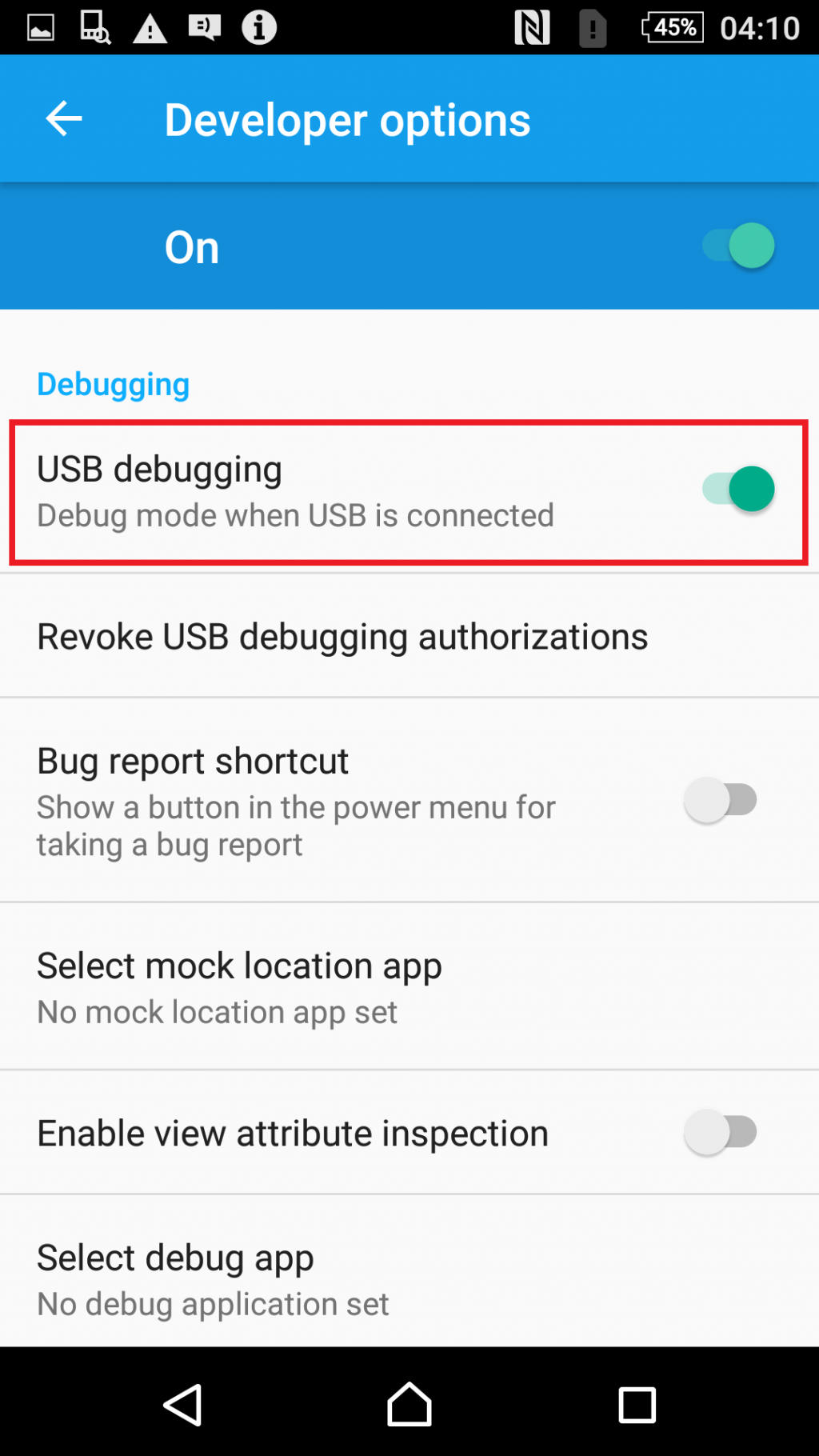The width and height of the screenshot is (819, 1456).
Task: Enable the Bug report shortcut switch
Action: click(721, 800)
